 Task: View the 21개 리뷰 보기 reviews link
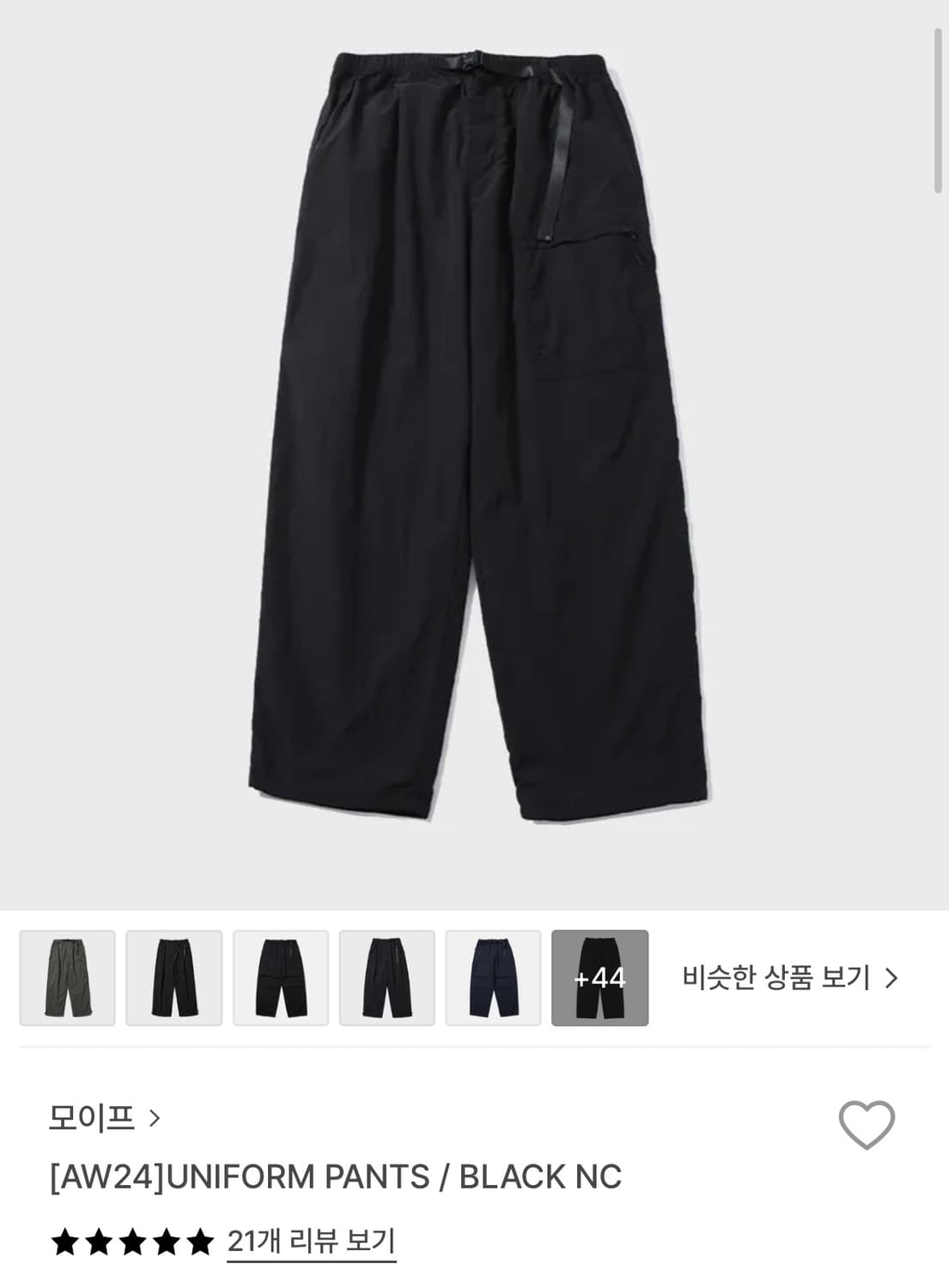pos(311,1241)
